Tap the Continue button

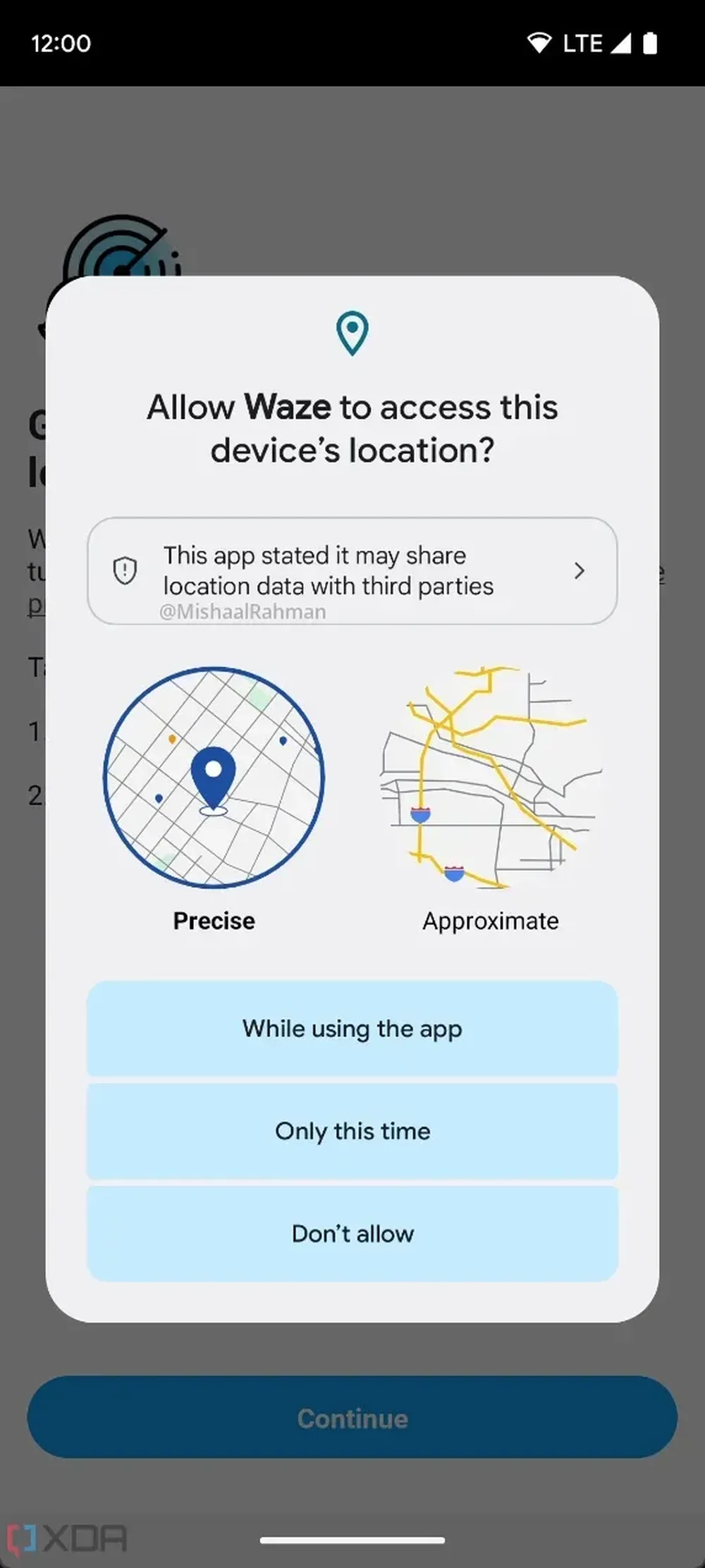click(352, 1419)
